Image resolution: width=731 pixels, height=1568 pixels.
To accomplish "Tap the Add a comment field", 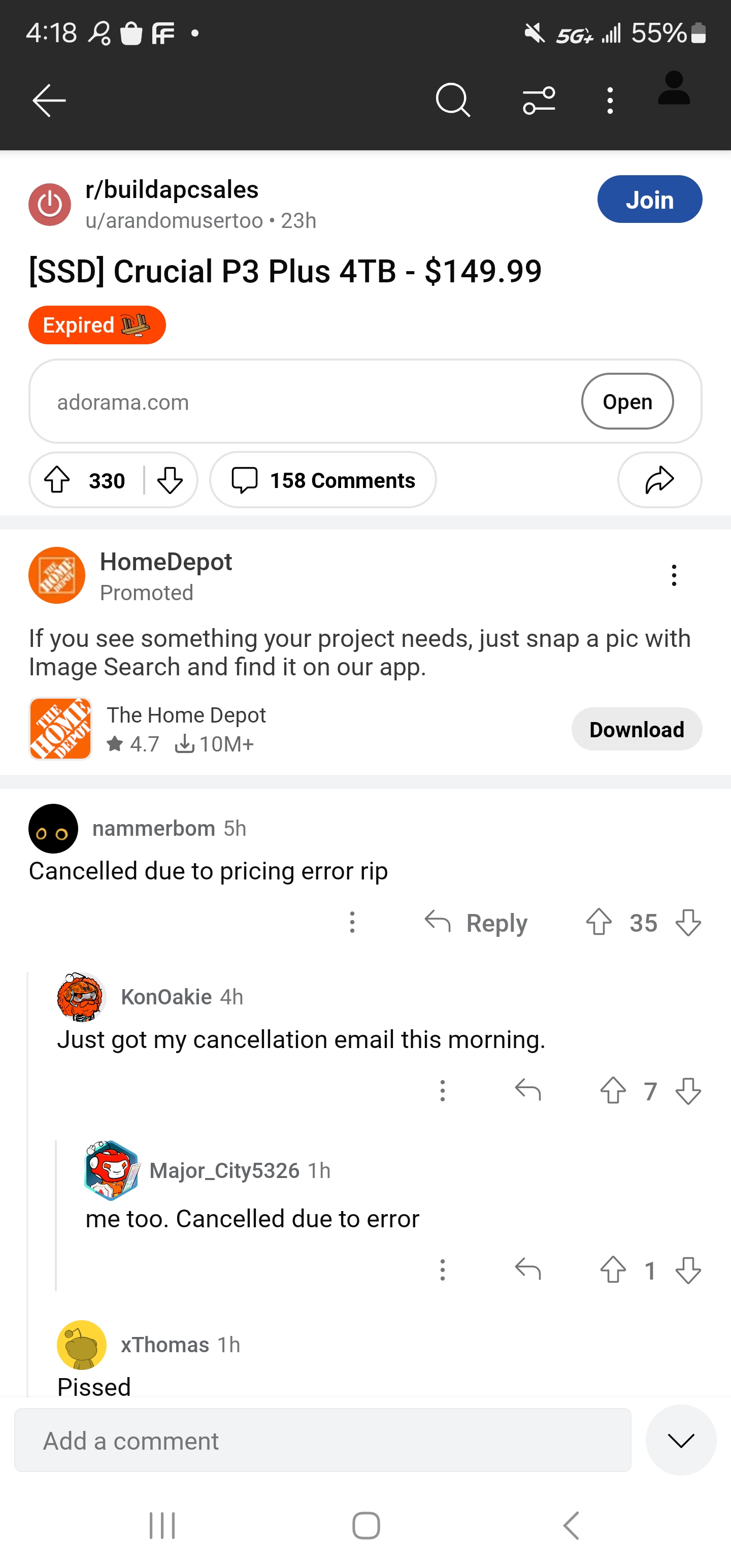I will click(322, 1441).
